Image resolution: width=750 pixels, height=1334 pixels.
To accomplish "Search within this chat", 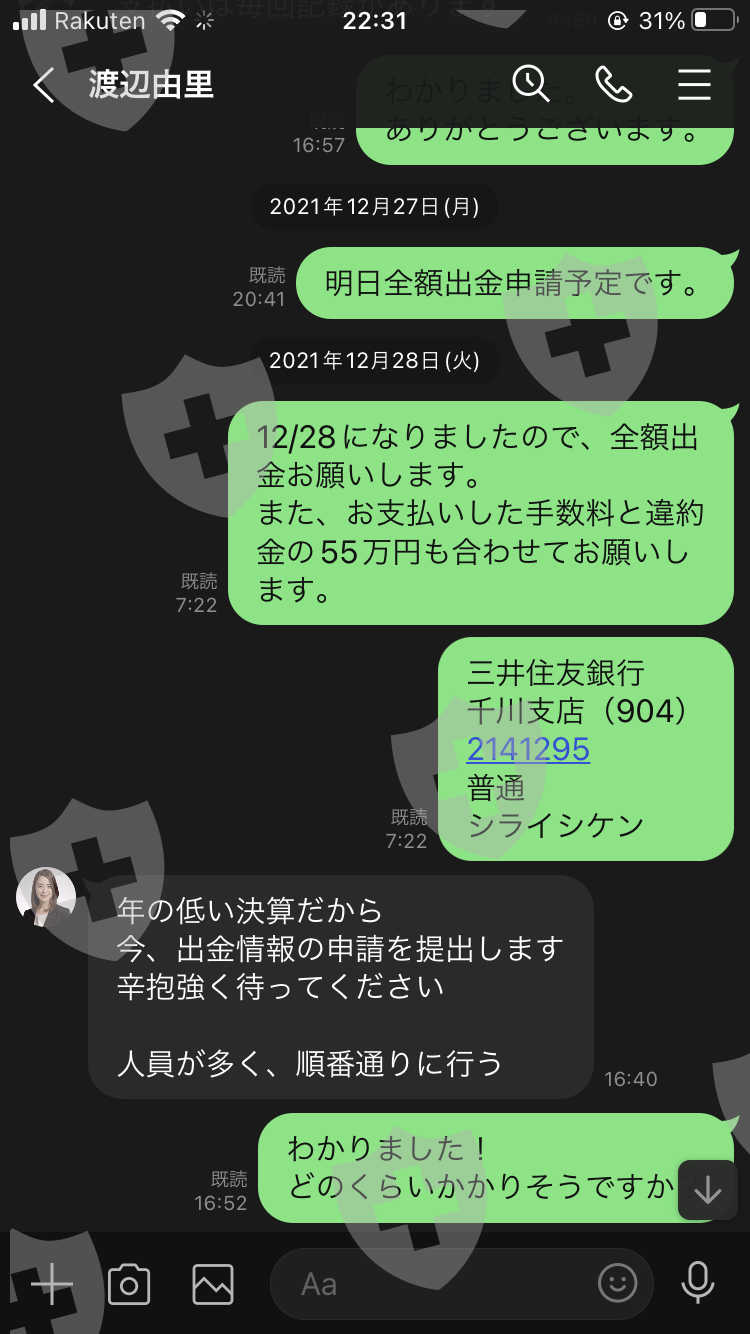I will coord(531,84).
